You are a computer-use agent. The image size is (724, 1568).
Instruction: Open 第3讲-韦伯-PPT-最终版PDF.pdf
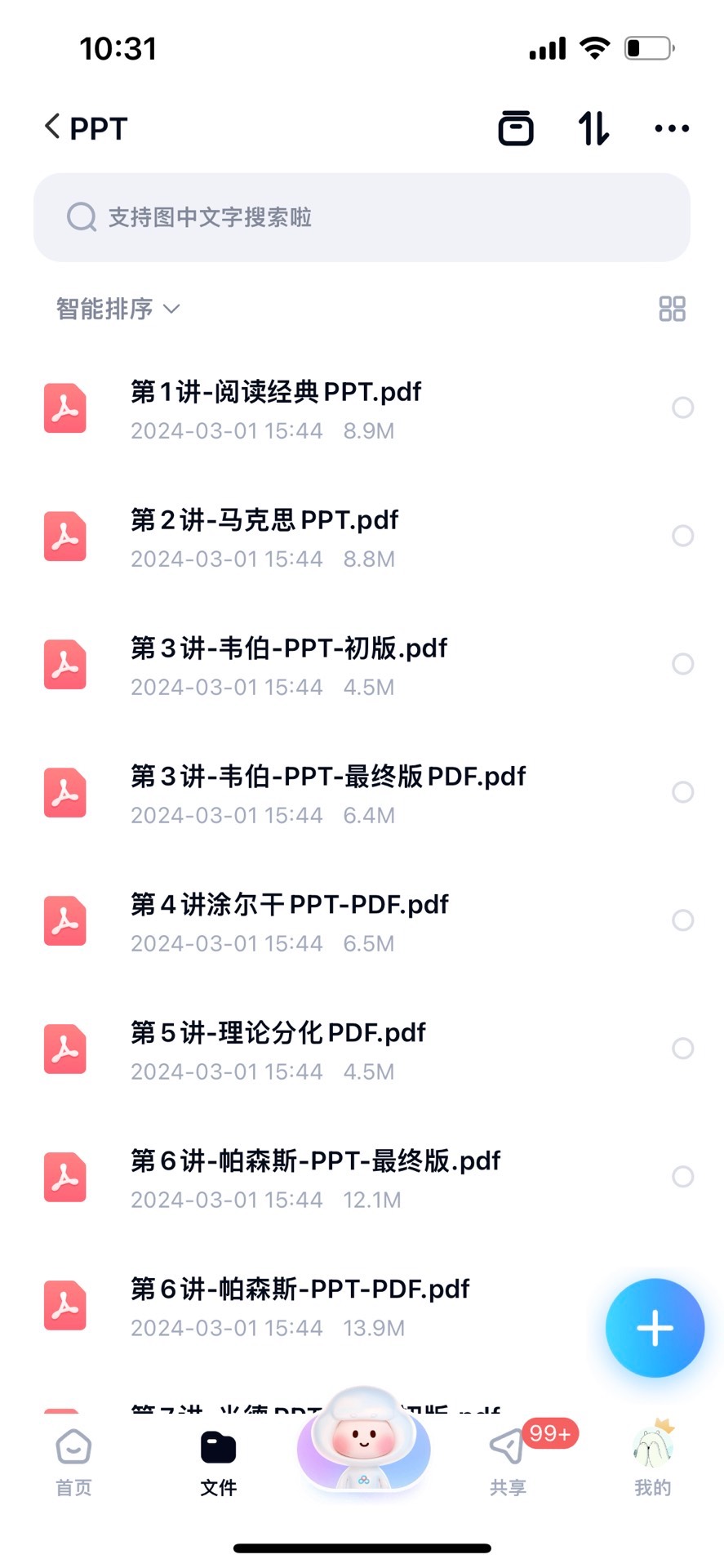click(x=362, y=793)
